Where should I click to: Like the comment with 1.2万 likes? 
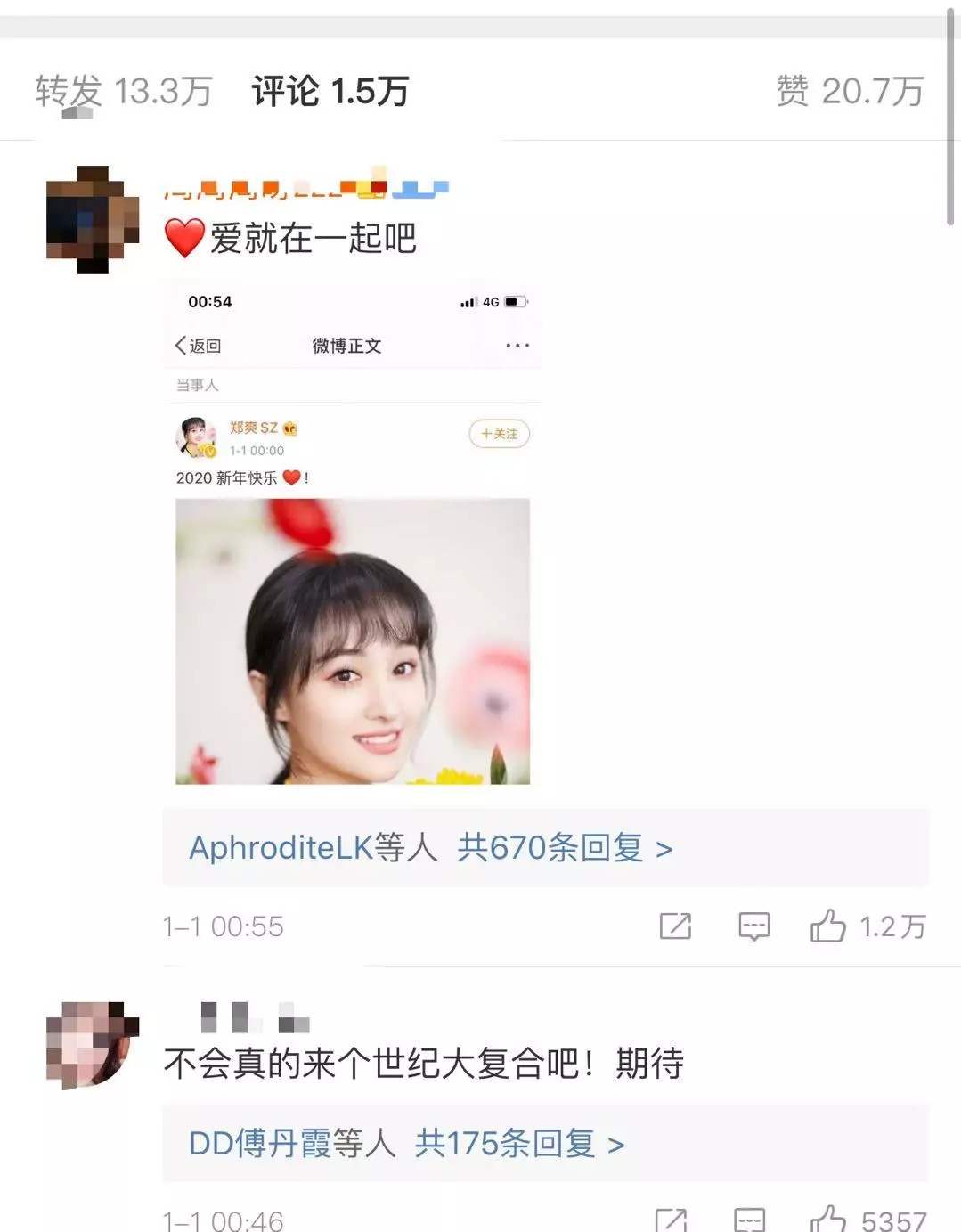[x=828, y=926]
